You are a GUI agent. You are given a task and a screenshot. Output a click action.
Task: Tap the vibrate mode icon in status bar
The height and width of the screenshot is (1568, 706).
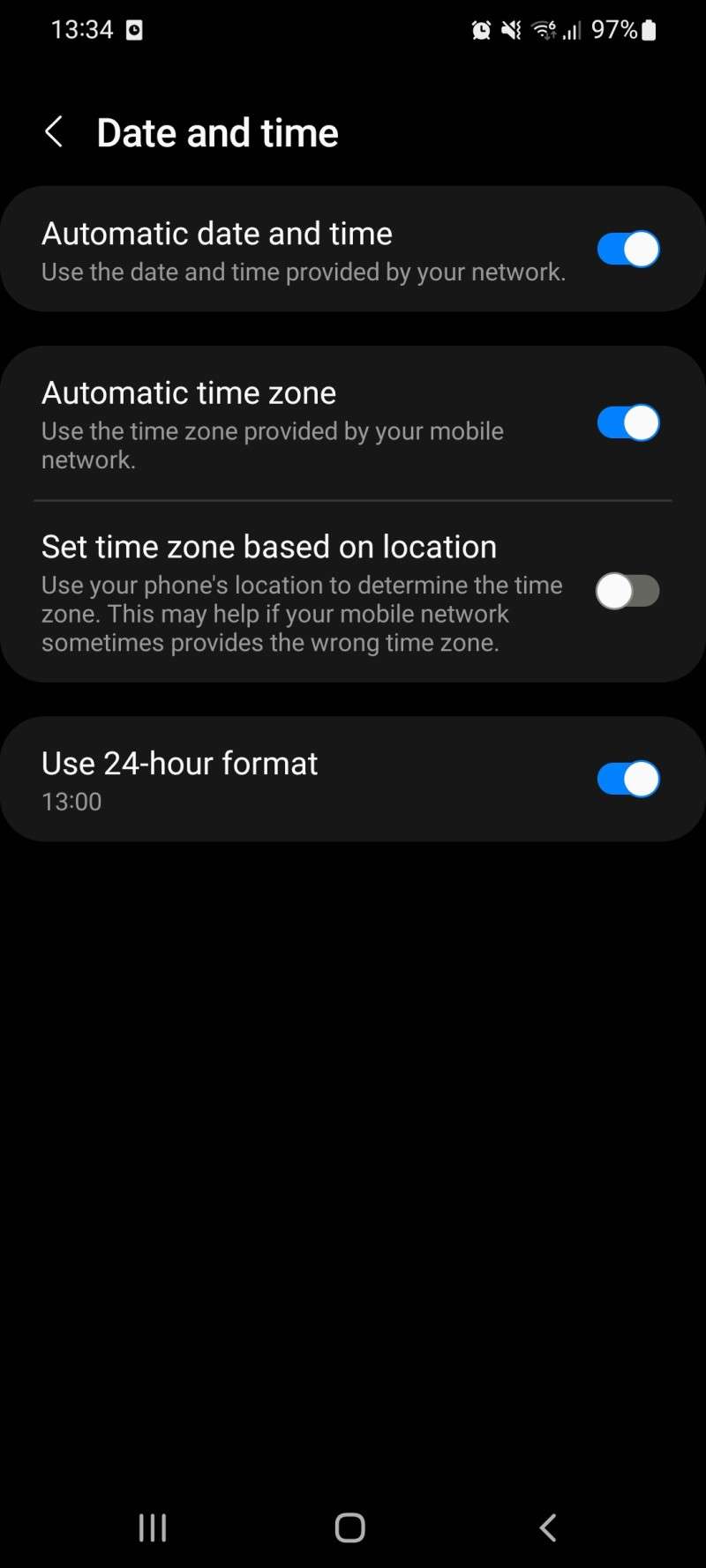click(x=510, y=29)
